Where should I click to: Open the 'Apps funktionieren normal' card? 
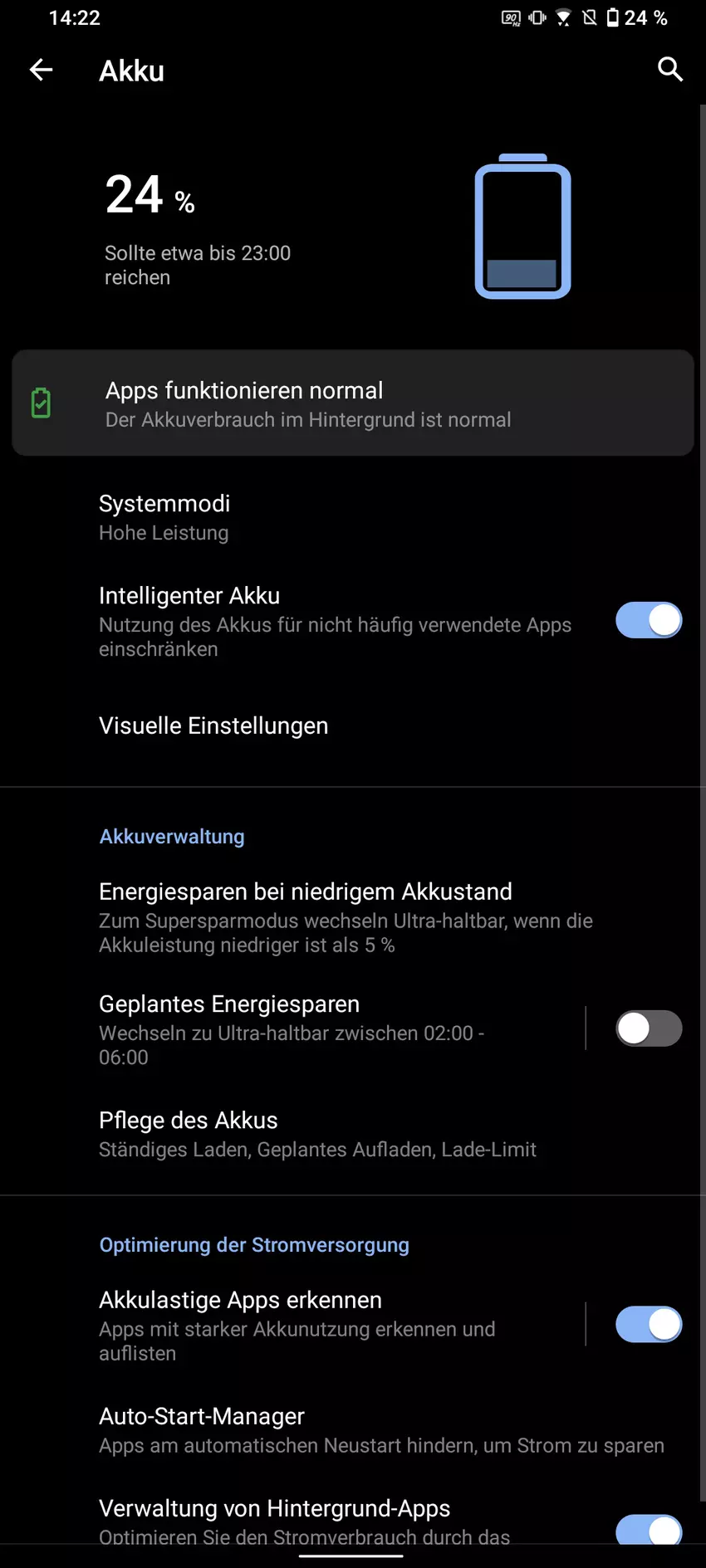[x=352, y=403]
